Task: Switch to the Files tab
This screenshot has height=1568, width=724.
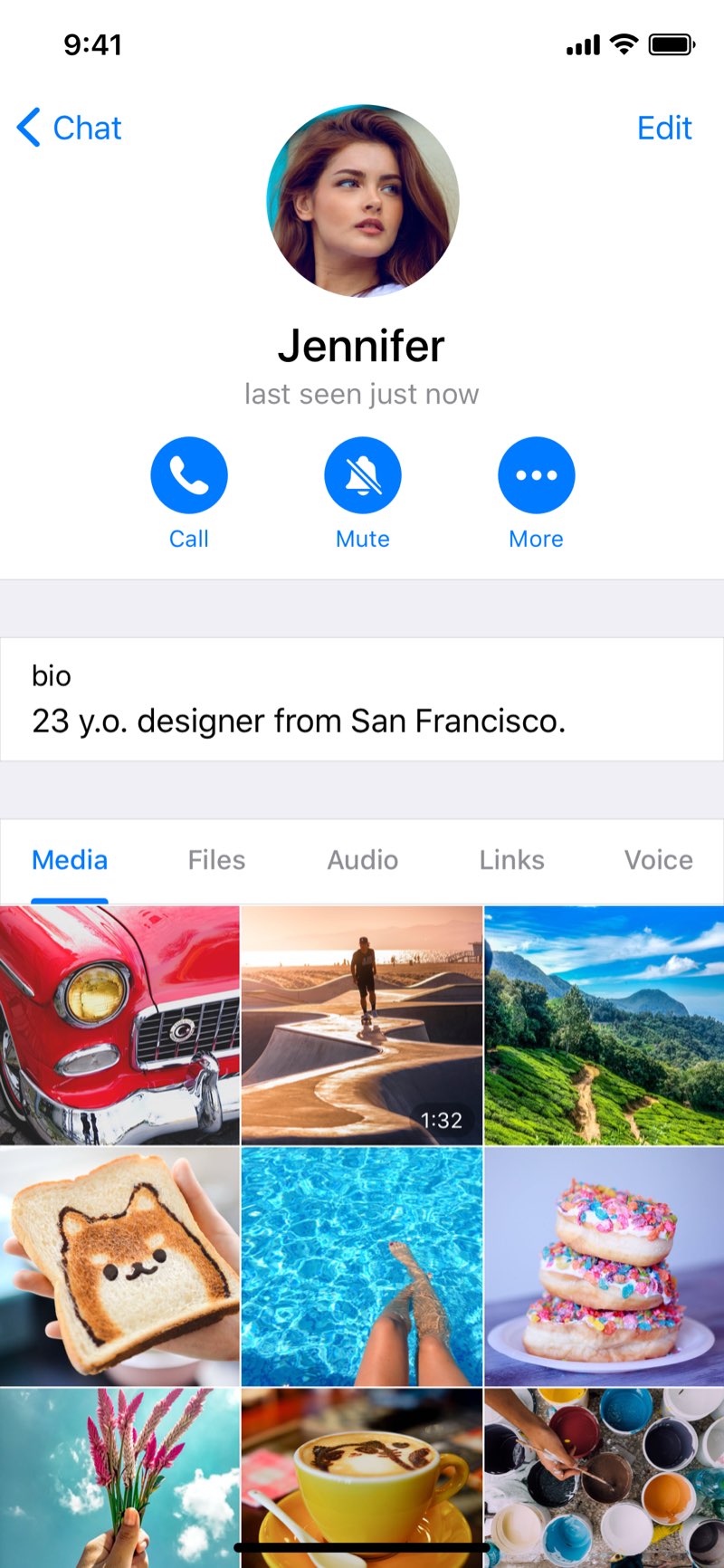Action: tap(216, 860)
